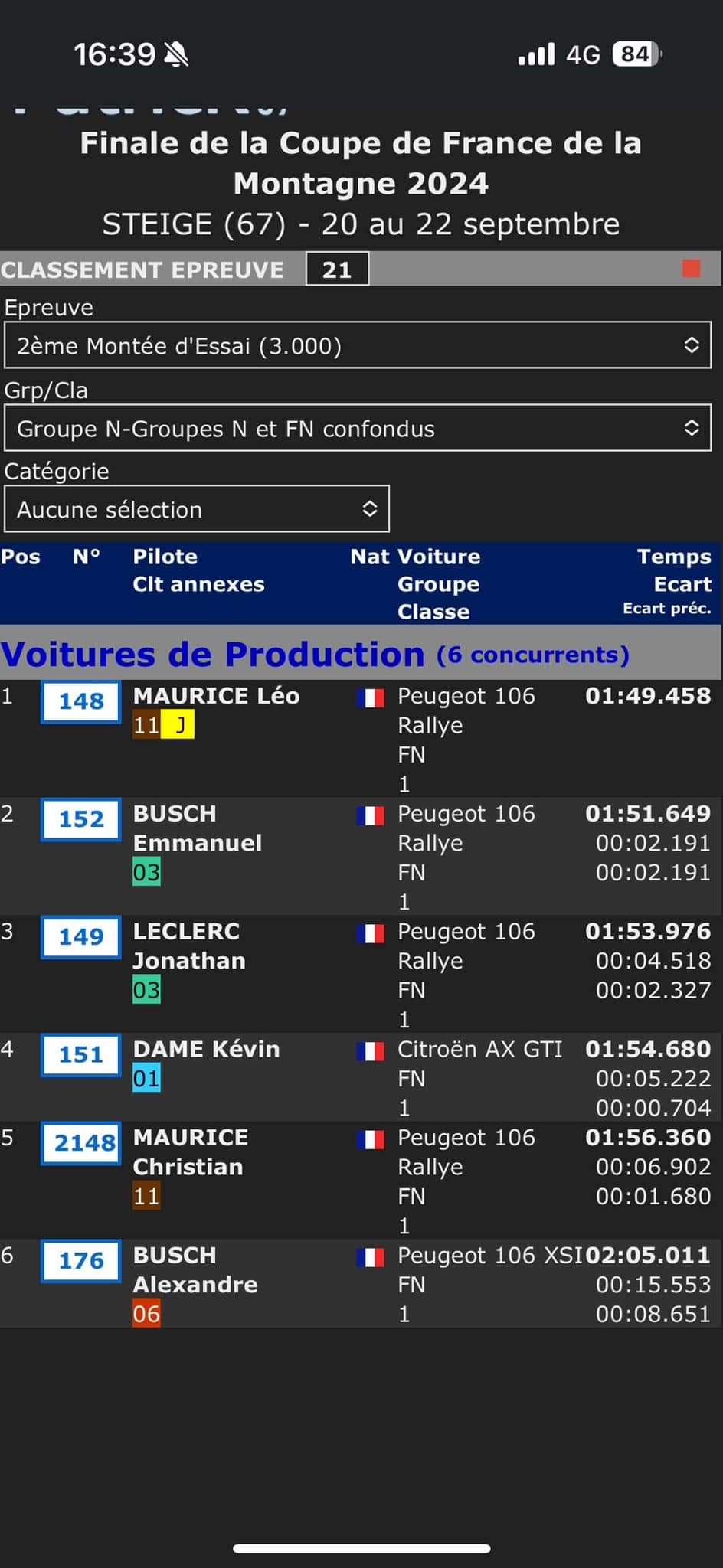Open number 149 badge for LECLERC Jonathan
Image resolution: width=723 pixels, height=1568 pixels.
pyautogui.click(x=81, y=937)
